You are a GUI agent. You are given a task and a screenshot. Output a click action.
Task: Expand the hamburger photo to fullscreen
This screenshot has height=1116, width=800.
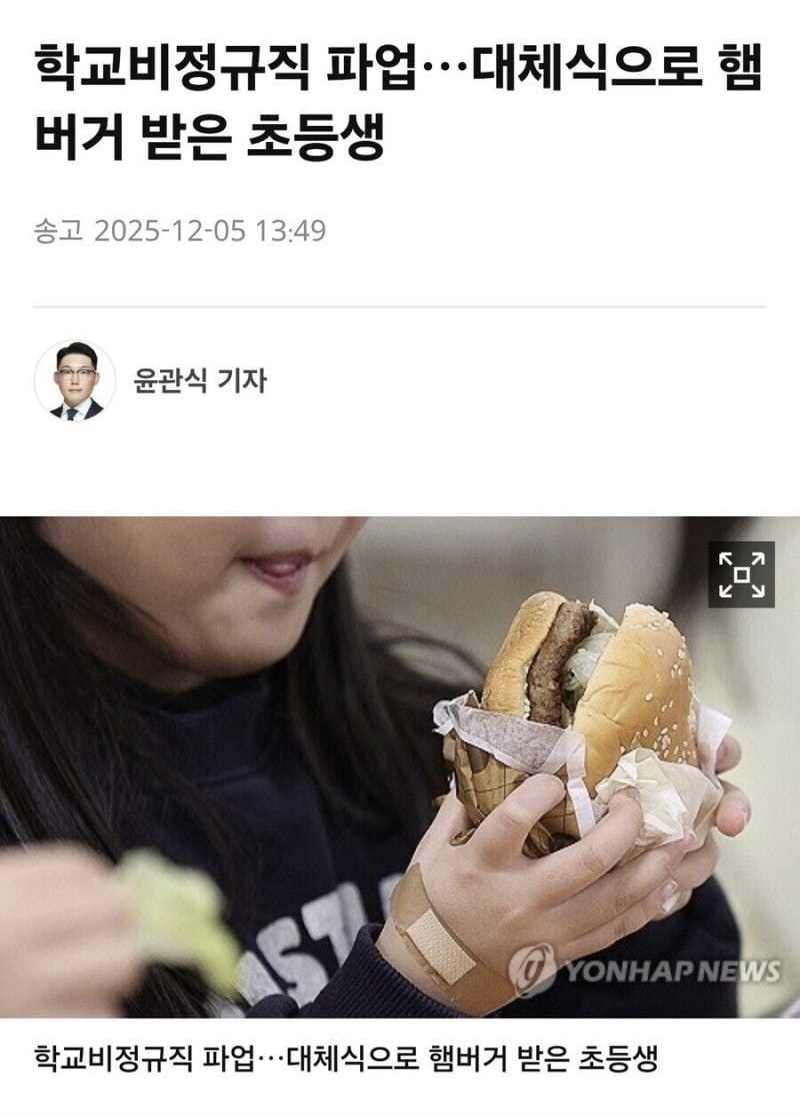point(741,574)
